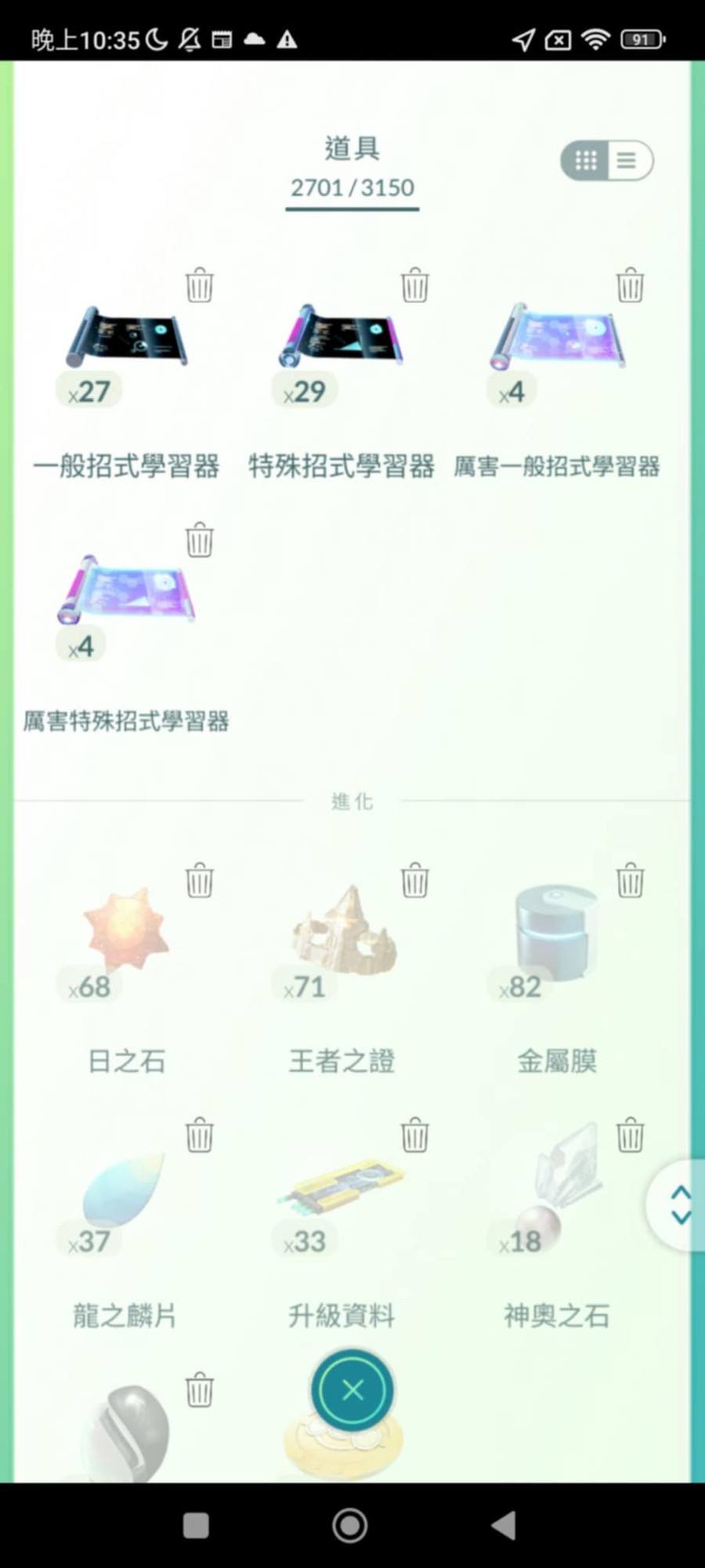Screen dimensions: 705x1568
Task: Discard 金屬膜 with the trash icon
Action: [631, 881]
